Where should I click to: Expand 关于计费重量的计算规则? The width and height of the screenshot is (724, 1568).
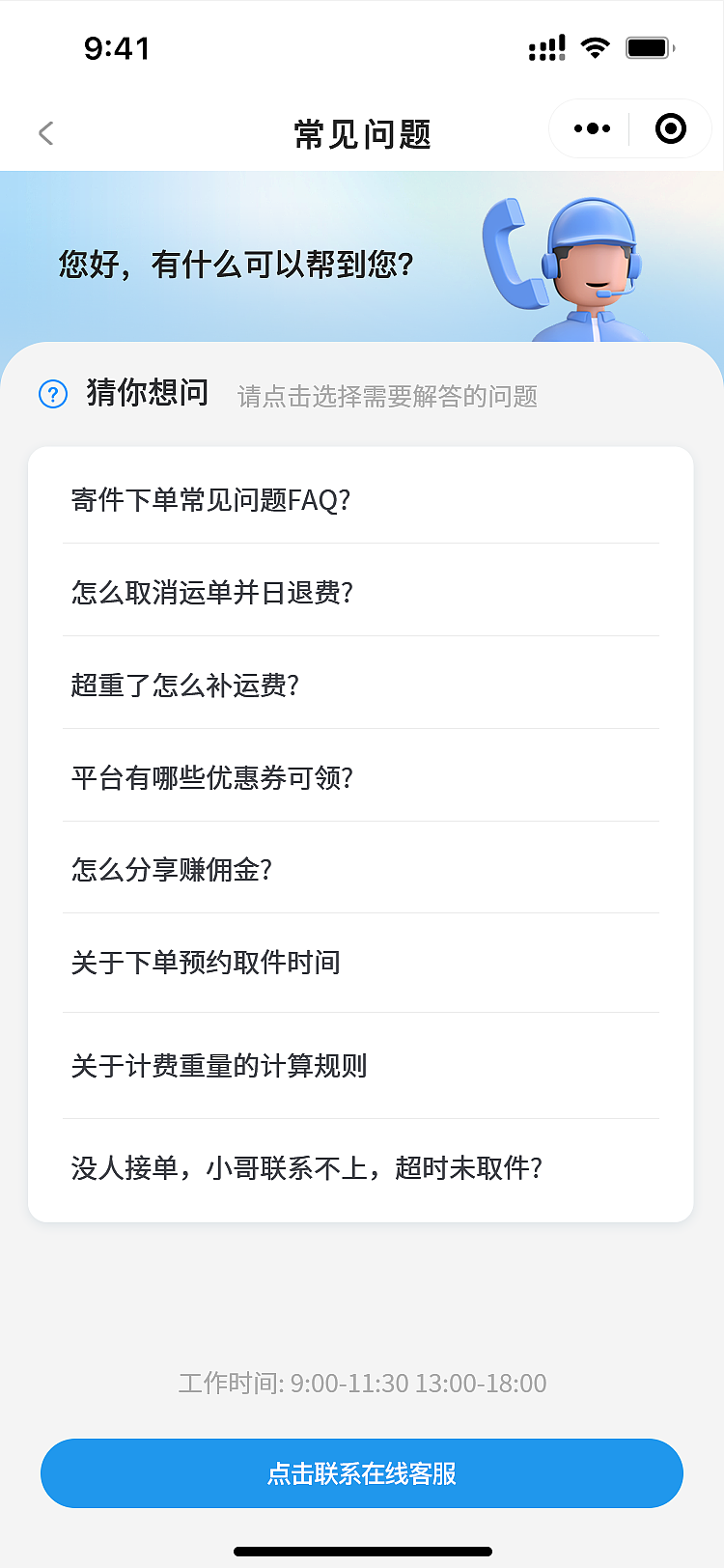point(217,1066)
